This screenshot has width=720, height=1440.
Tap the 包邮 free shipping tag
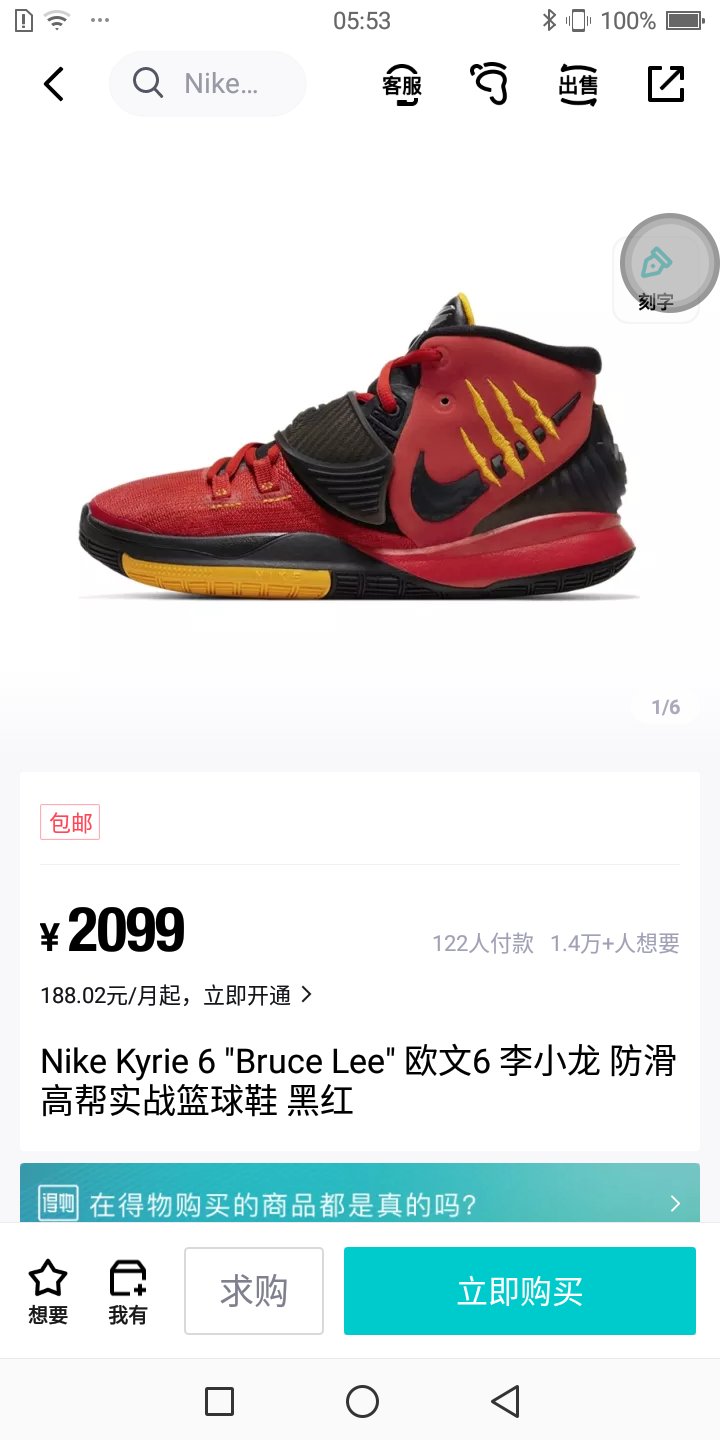69,822
